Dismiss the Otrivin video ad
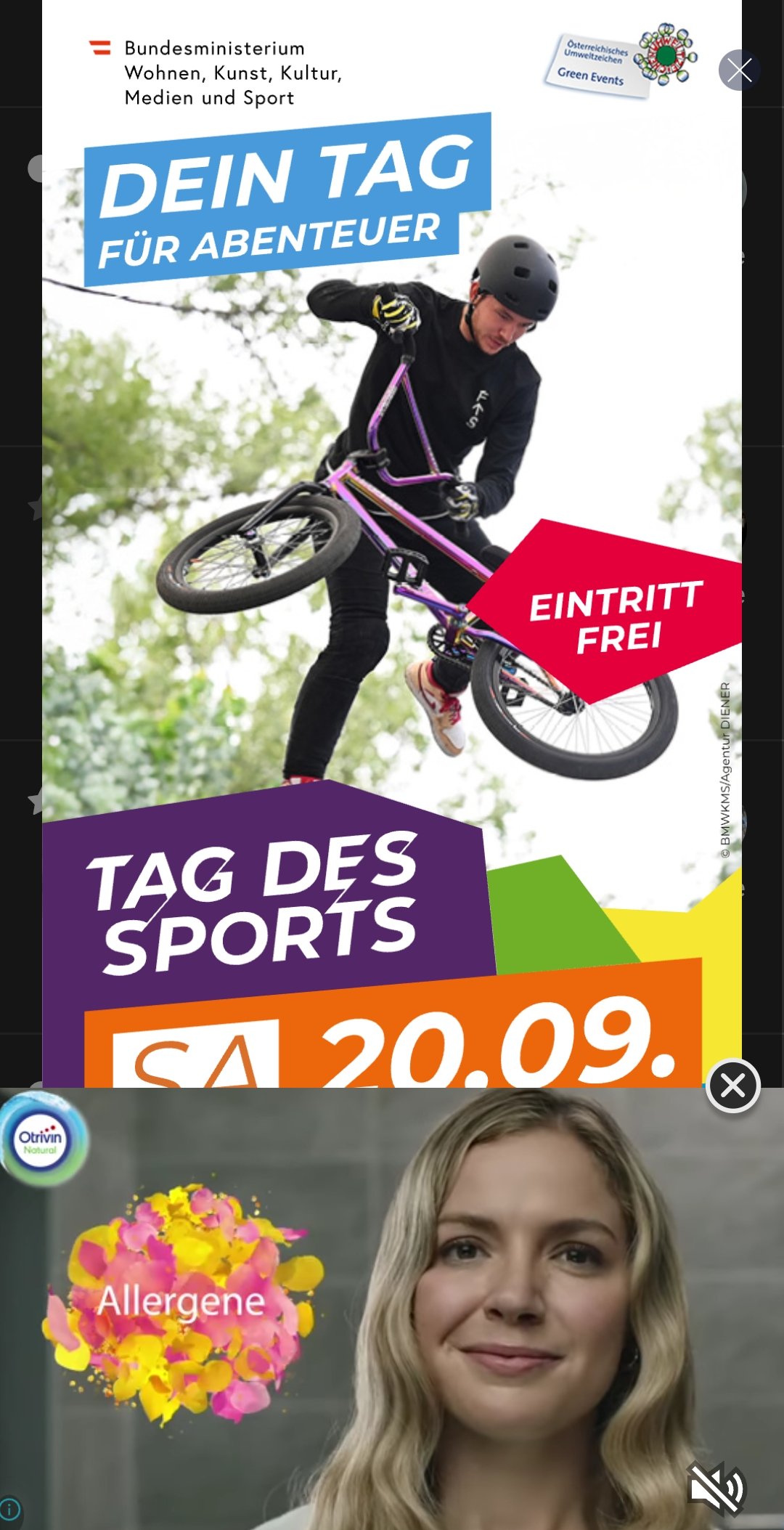 (x=732, y=1086)
